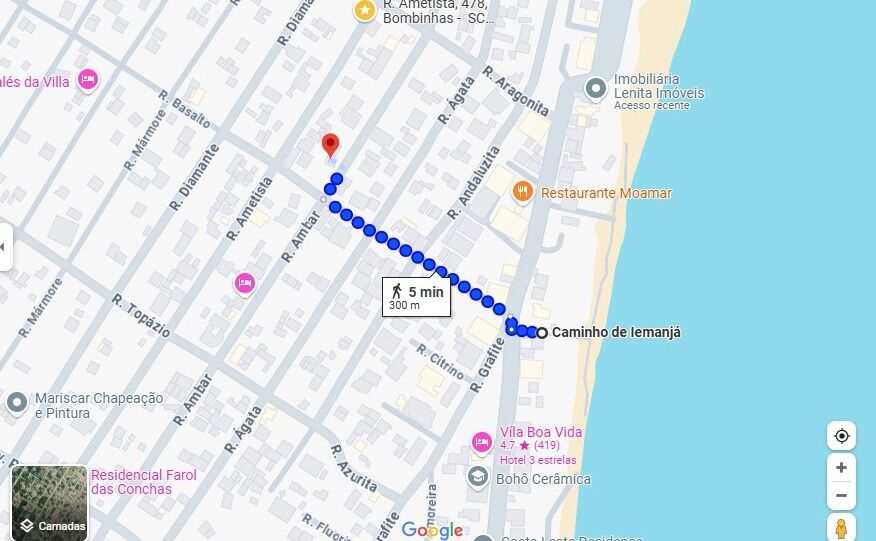
Task: Open Residencial Farol das Conchas marker
Action: (x=144, y=482)
